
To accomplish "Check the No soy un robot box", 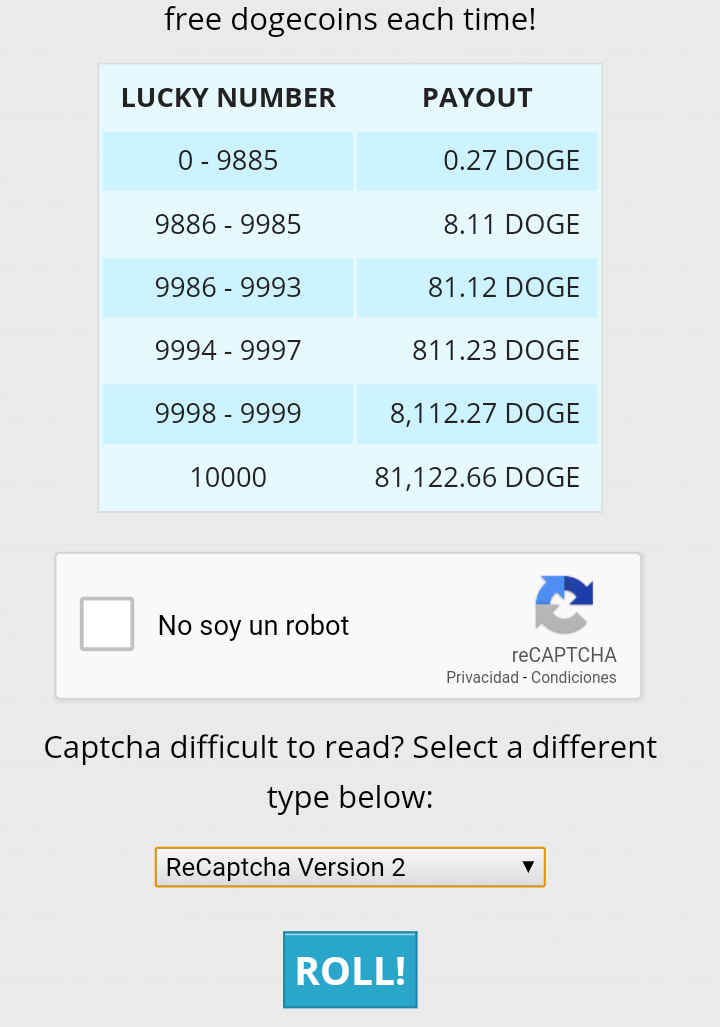I will [107, 624].
